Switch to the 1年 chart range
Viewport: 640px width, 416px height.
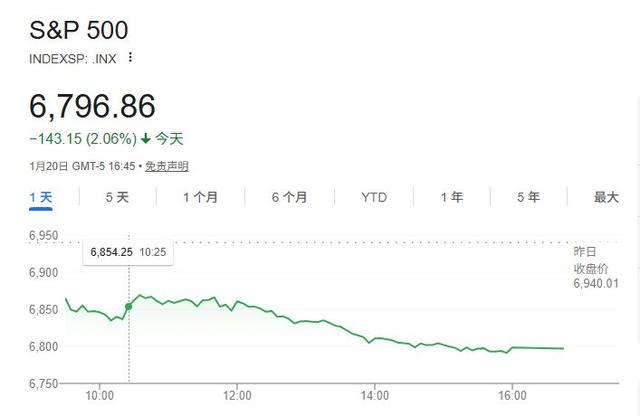point(452,197)
